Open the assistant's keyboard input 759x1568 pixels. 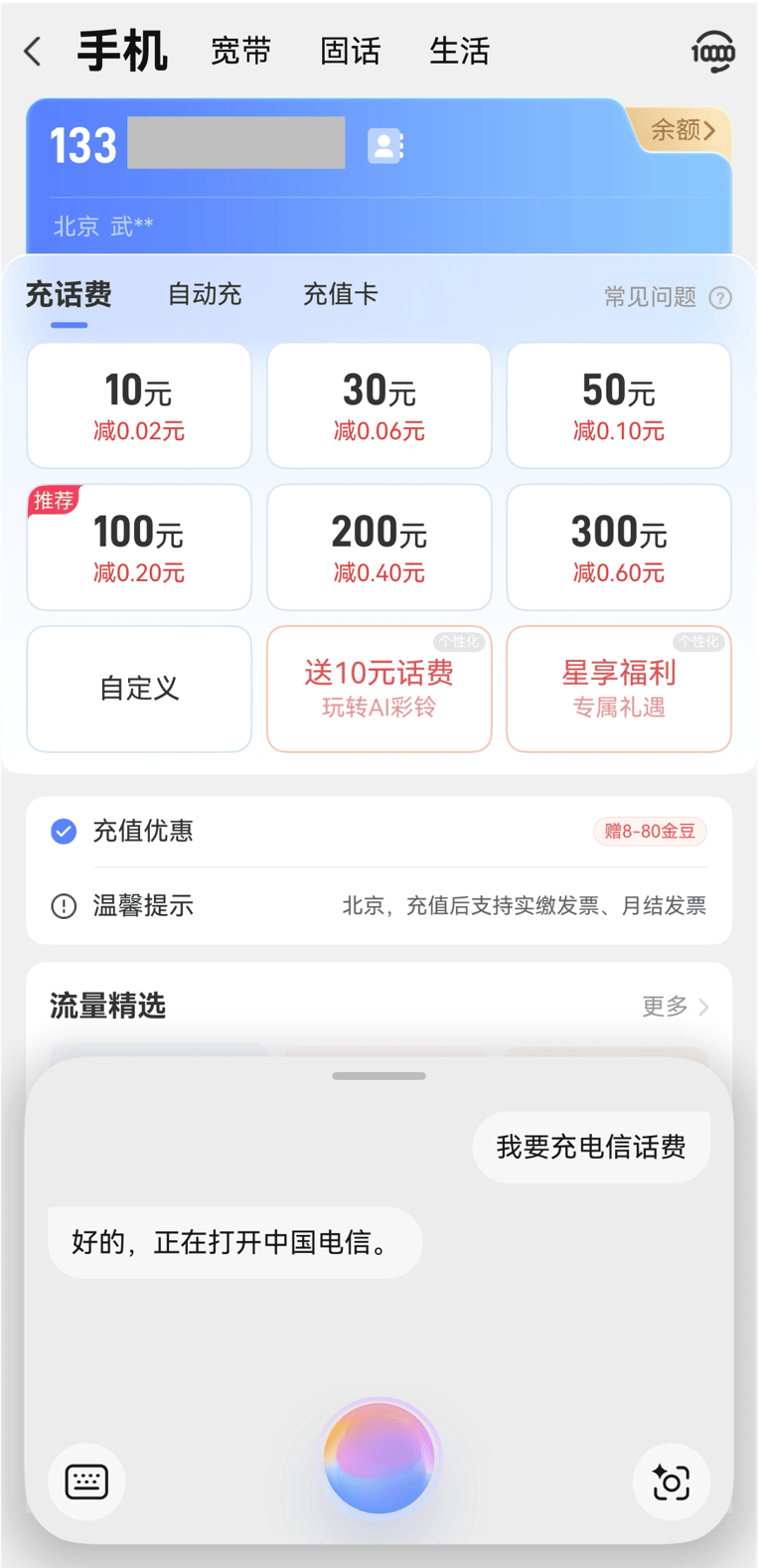(x=86, y=1482)
